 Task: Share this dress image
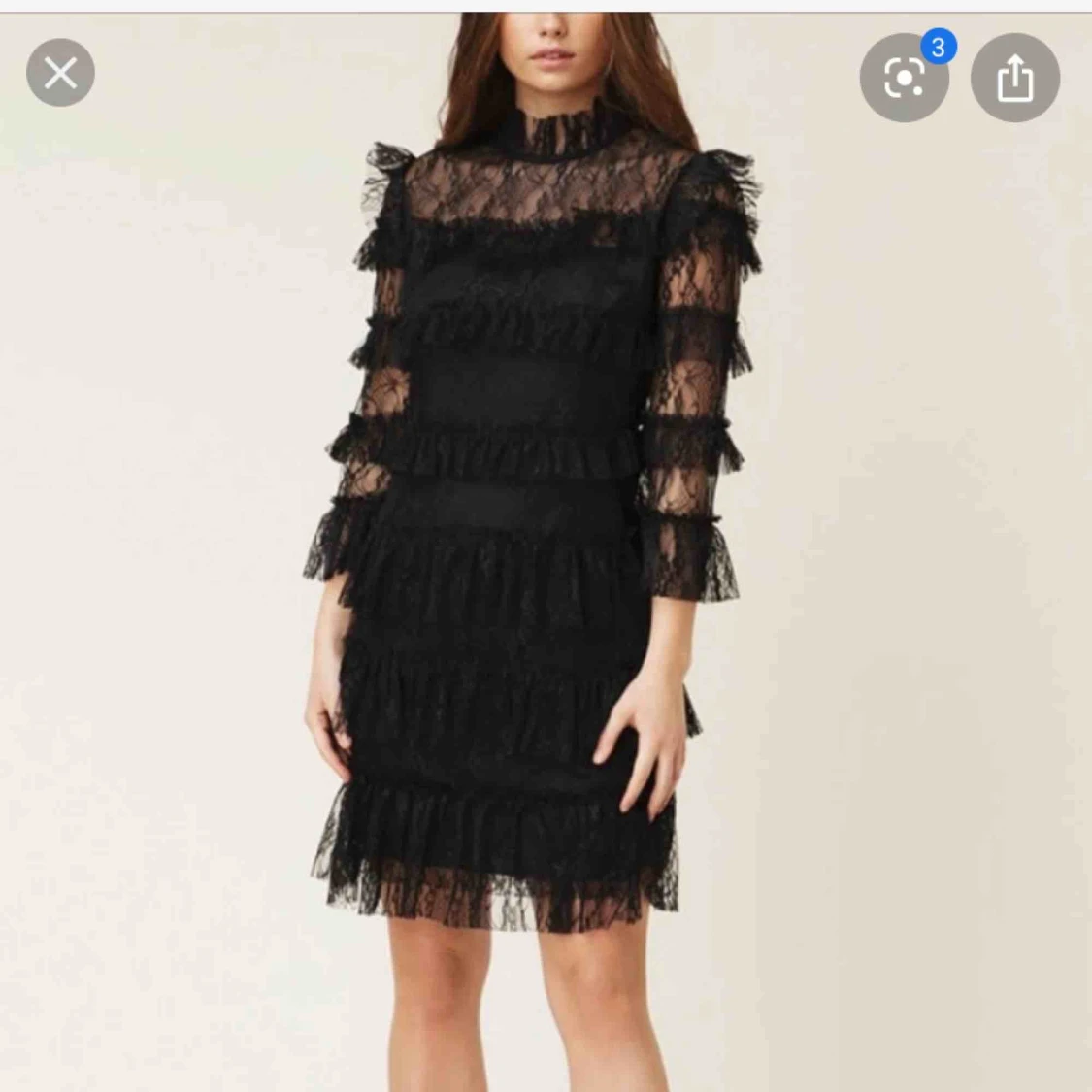click(x=1014, y=78)
